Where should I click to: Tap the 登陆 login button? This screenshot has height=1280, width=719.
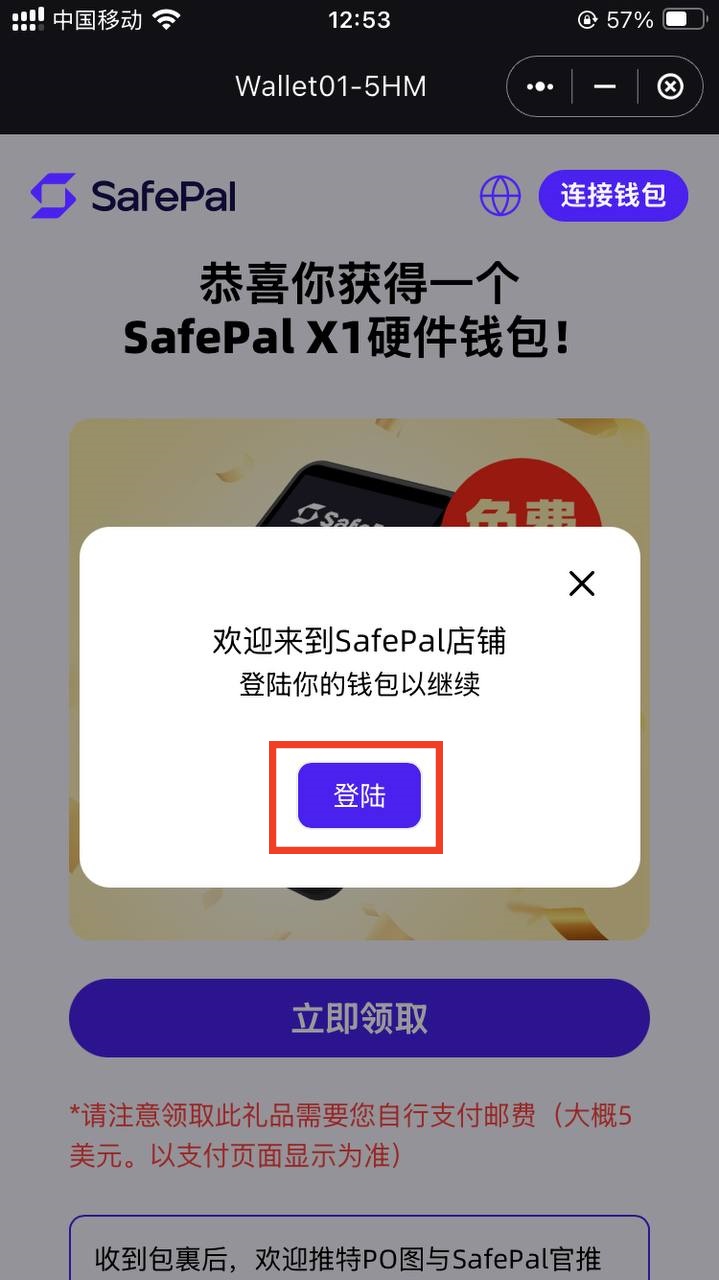click(x=359, y=796)
